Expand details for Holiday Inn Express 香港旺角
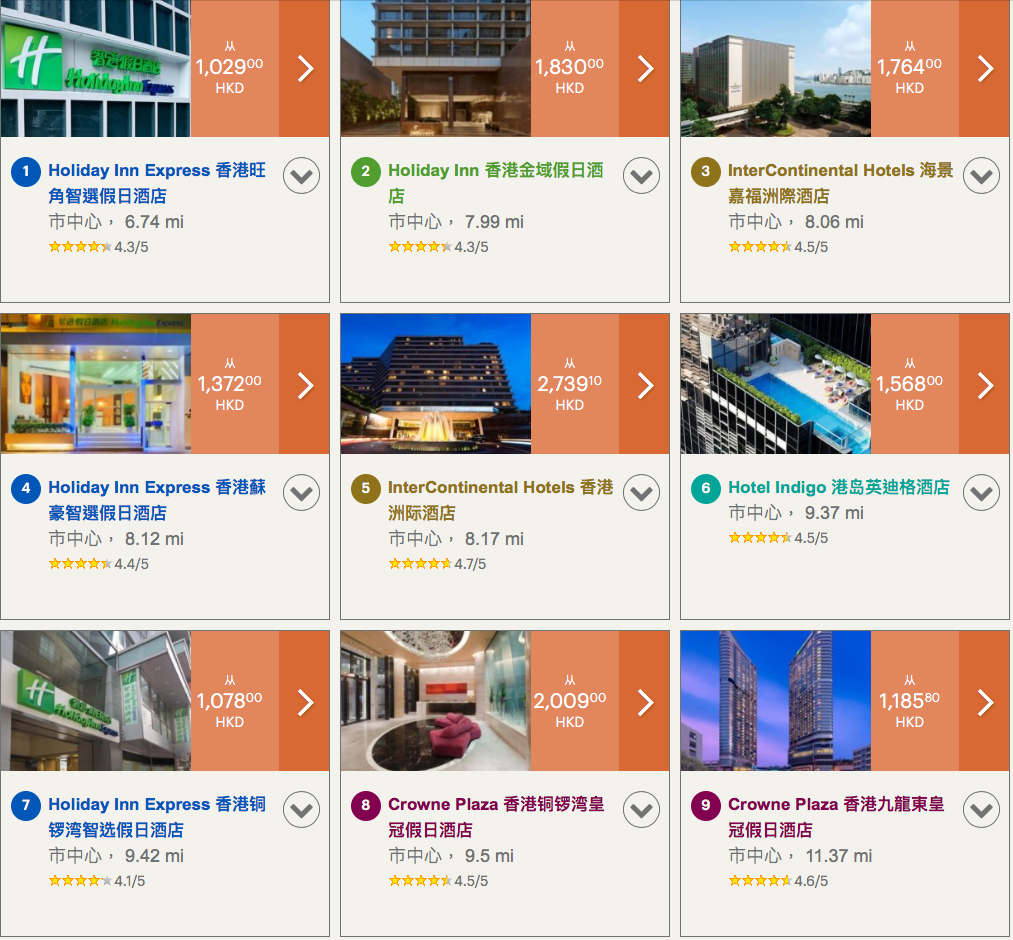Image resolution: width=1013 pixels, height=940 pixels. 301,176
